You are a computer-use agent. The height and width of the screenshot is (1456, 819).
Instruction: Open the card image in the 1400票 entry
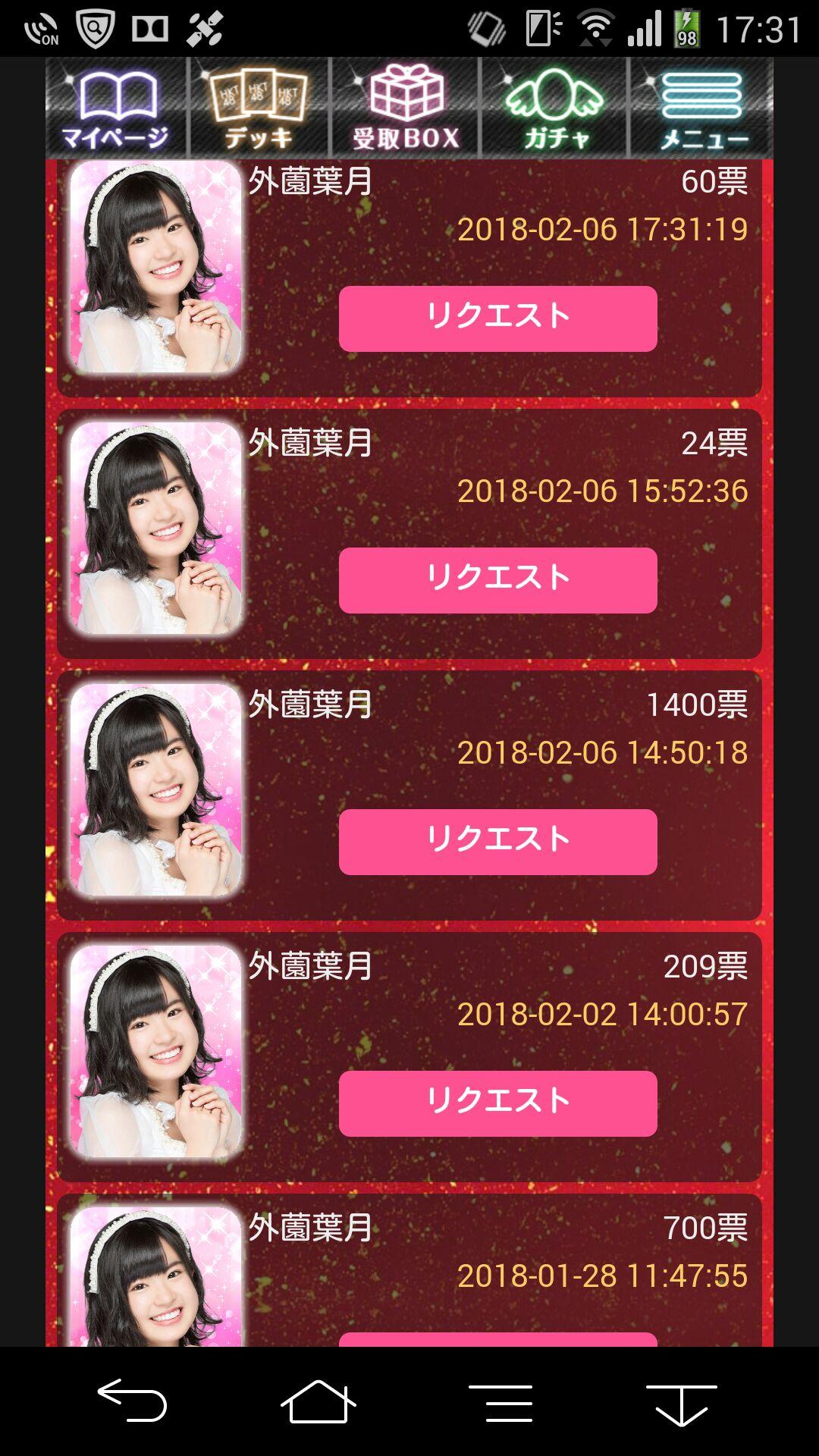point(155,790)
